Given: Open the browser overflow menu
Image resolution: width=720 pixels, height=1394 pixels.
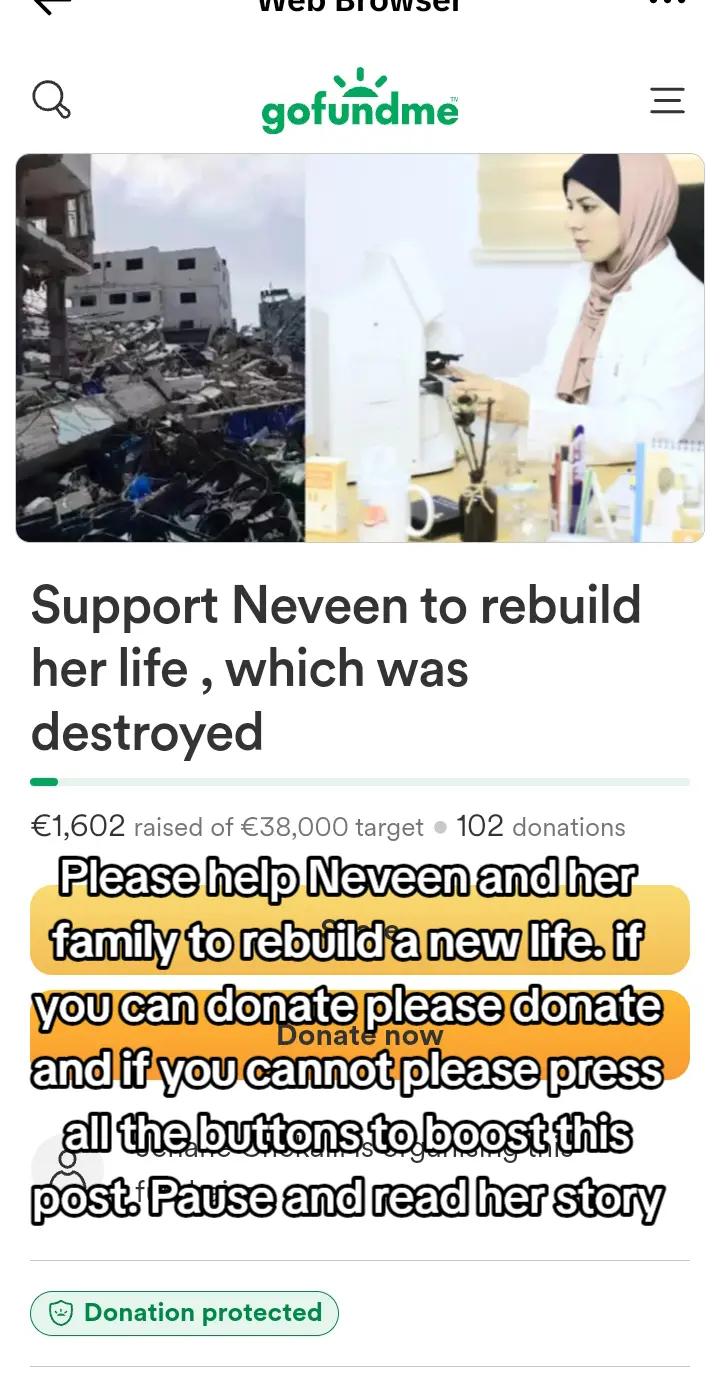Looking at the screenshot, I should point(667,4).
